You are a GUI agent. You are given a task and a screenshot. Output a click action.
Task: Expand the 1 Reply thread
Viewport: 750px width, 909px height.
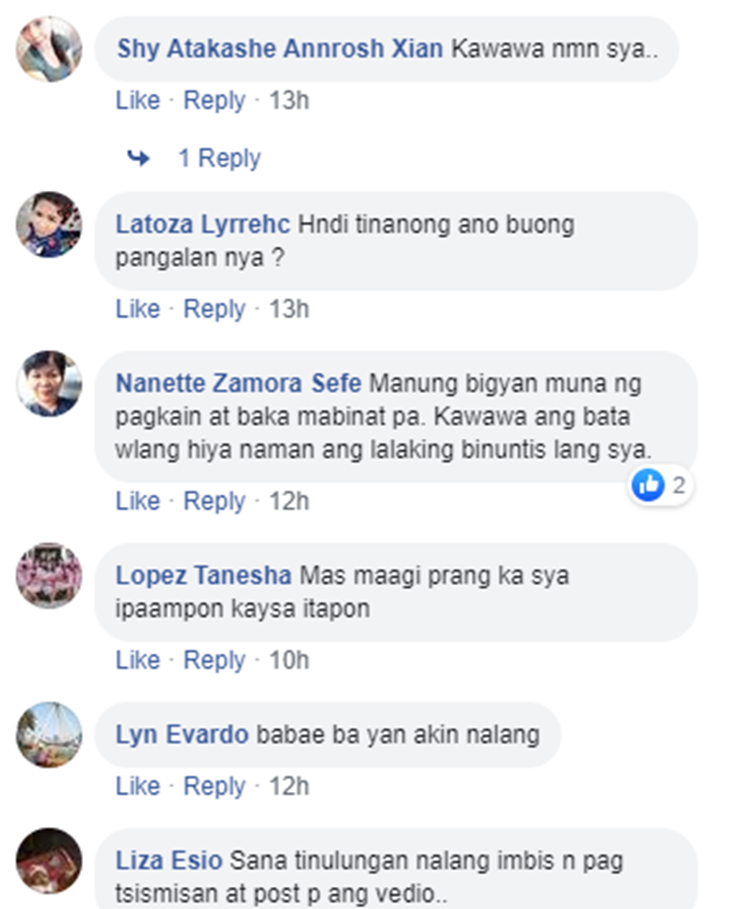(218, 158)
